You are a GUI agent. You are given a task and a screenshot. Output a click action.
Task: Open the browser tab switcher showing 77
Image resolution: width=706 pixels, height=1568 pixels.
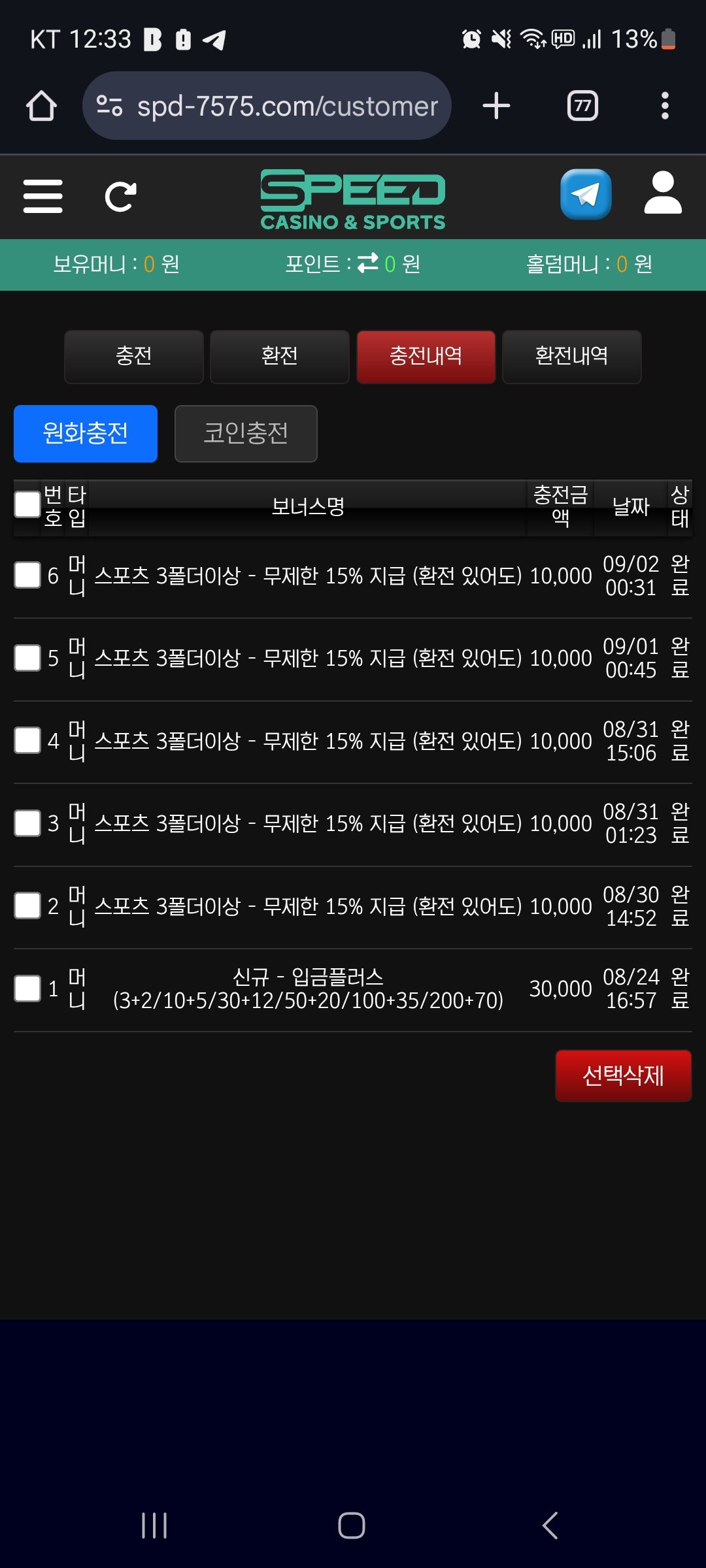[582, 106]
